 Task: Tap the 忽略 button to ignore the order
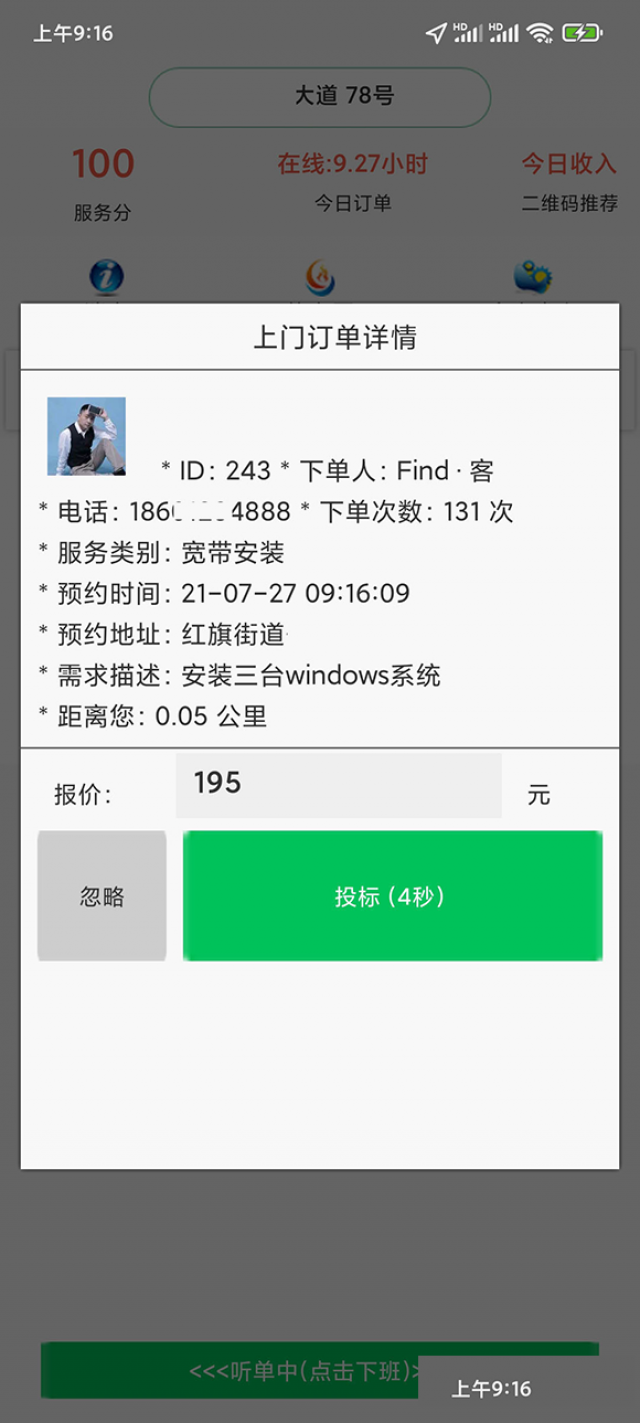tap(102, 896)
